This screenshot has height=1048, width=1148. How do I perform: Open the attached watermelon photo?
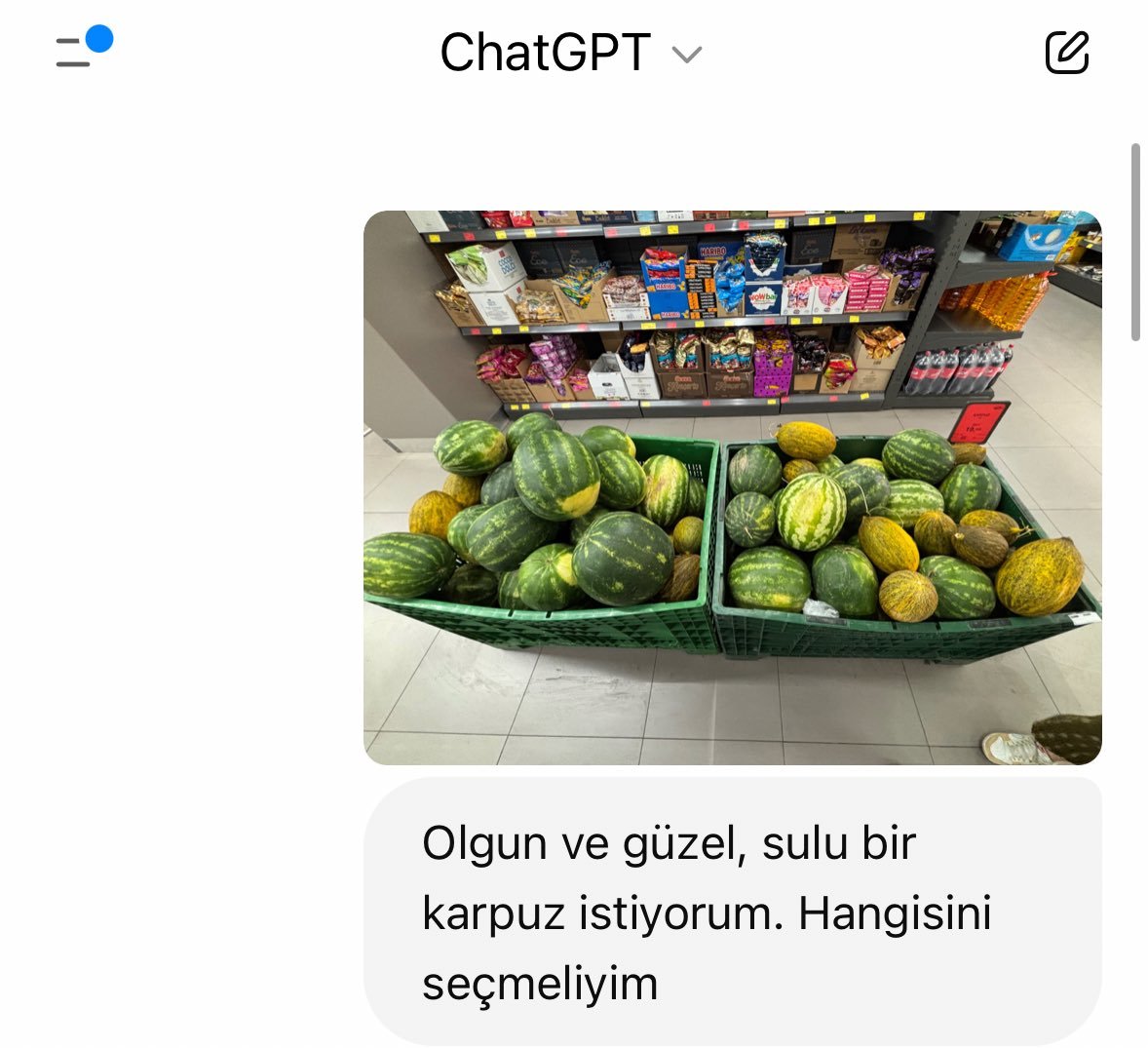(732, 487)
